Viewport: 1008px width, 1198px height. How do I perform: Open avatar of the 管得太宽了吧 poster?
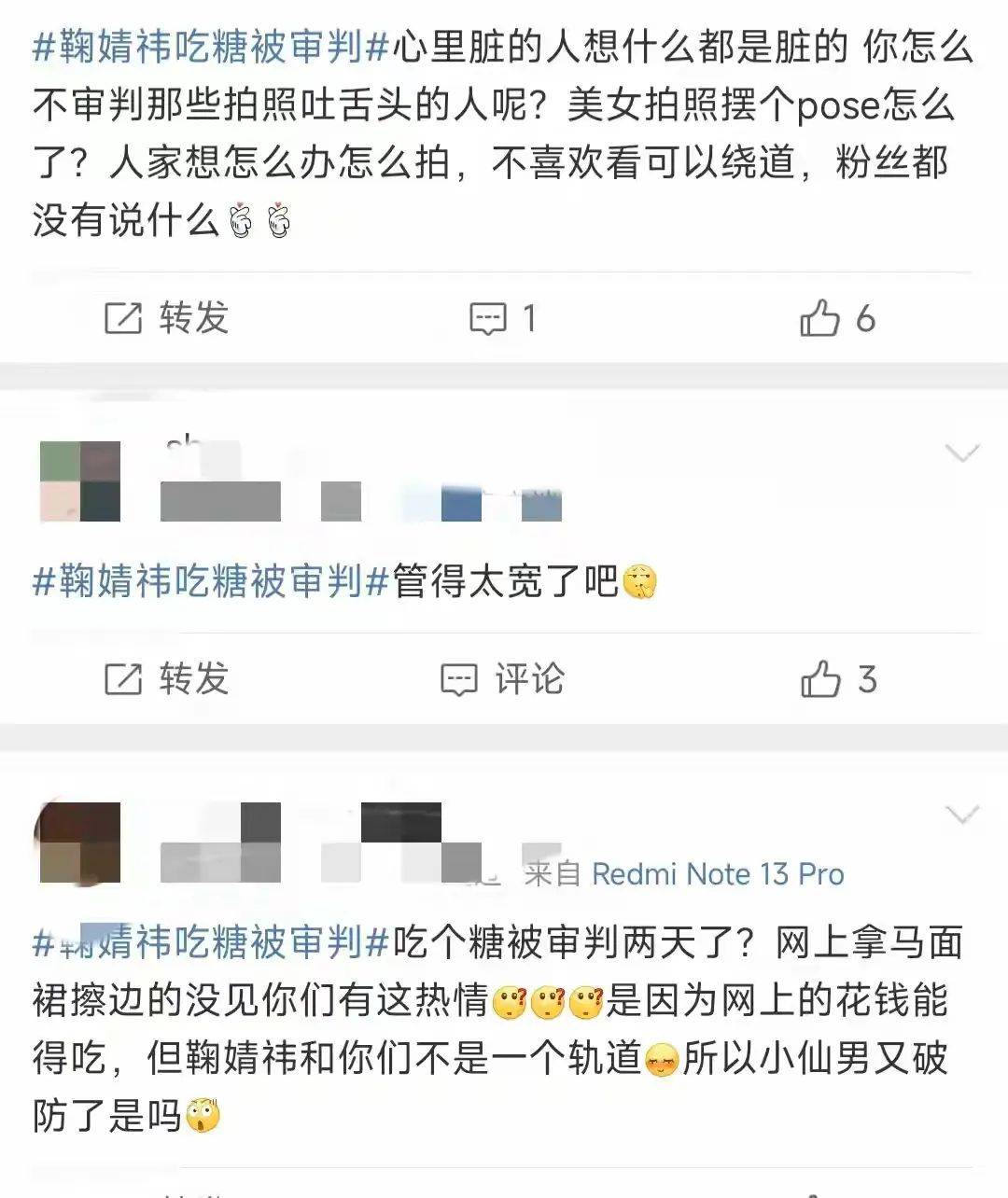[x=80, y=481]
